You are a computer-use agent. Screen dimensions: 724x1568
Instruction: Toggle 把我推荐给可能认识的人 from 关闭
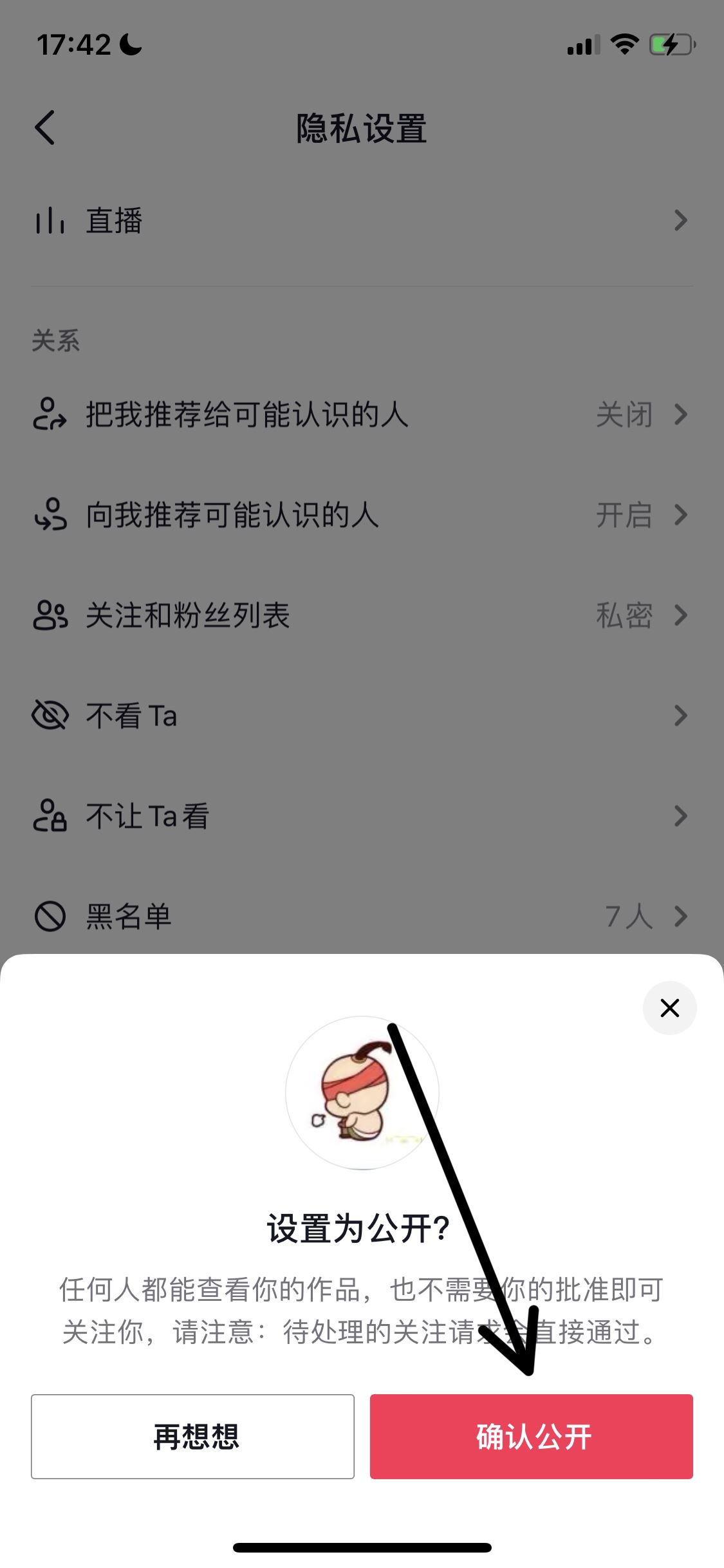pos(624,416)
